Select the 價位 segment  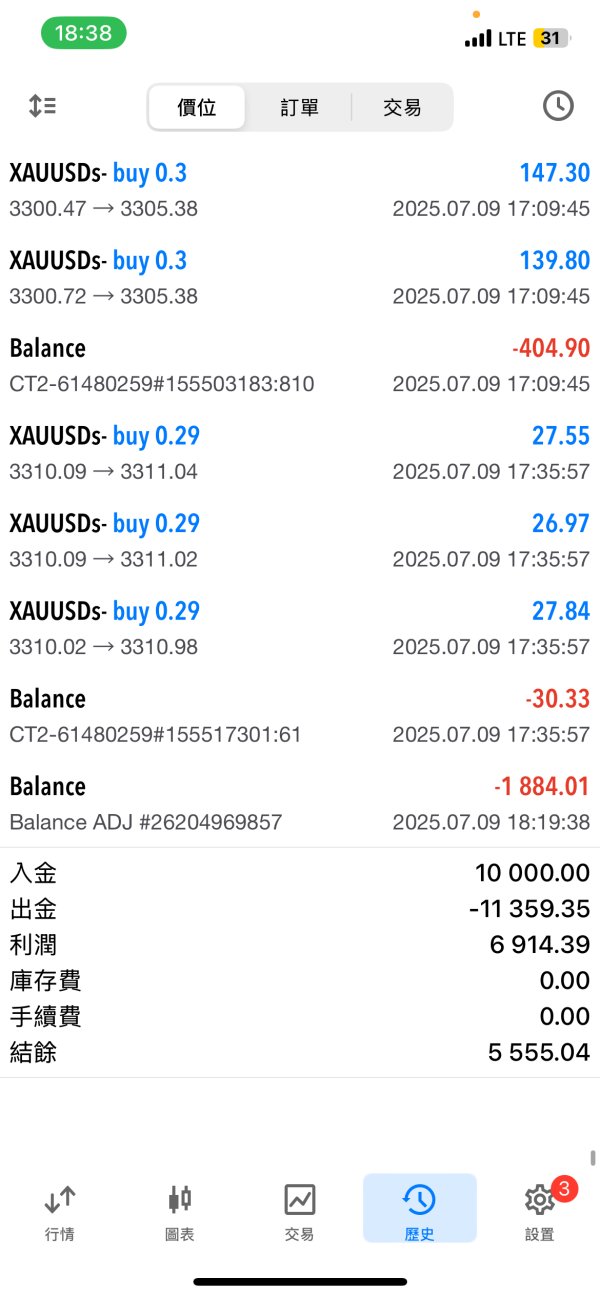point(197,107)
